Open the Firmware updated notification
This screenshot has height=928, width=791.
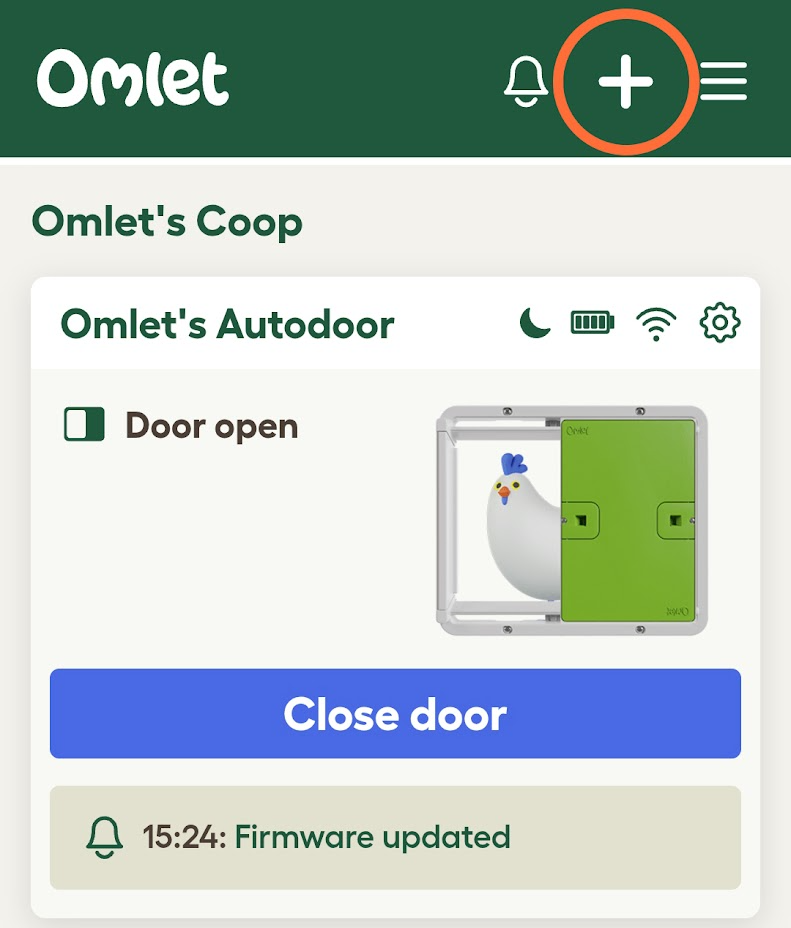click(x=395, y=837)
